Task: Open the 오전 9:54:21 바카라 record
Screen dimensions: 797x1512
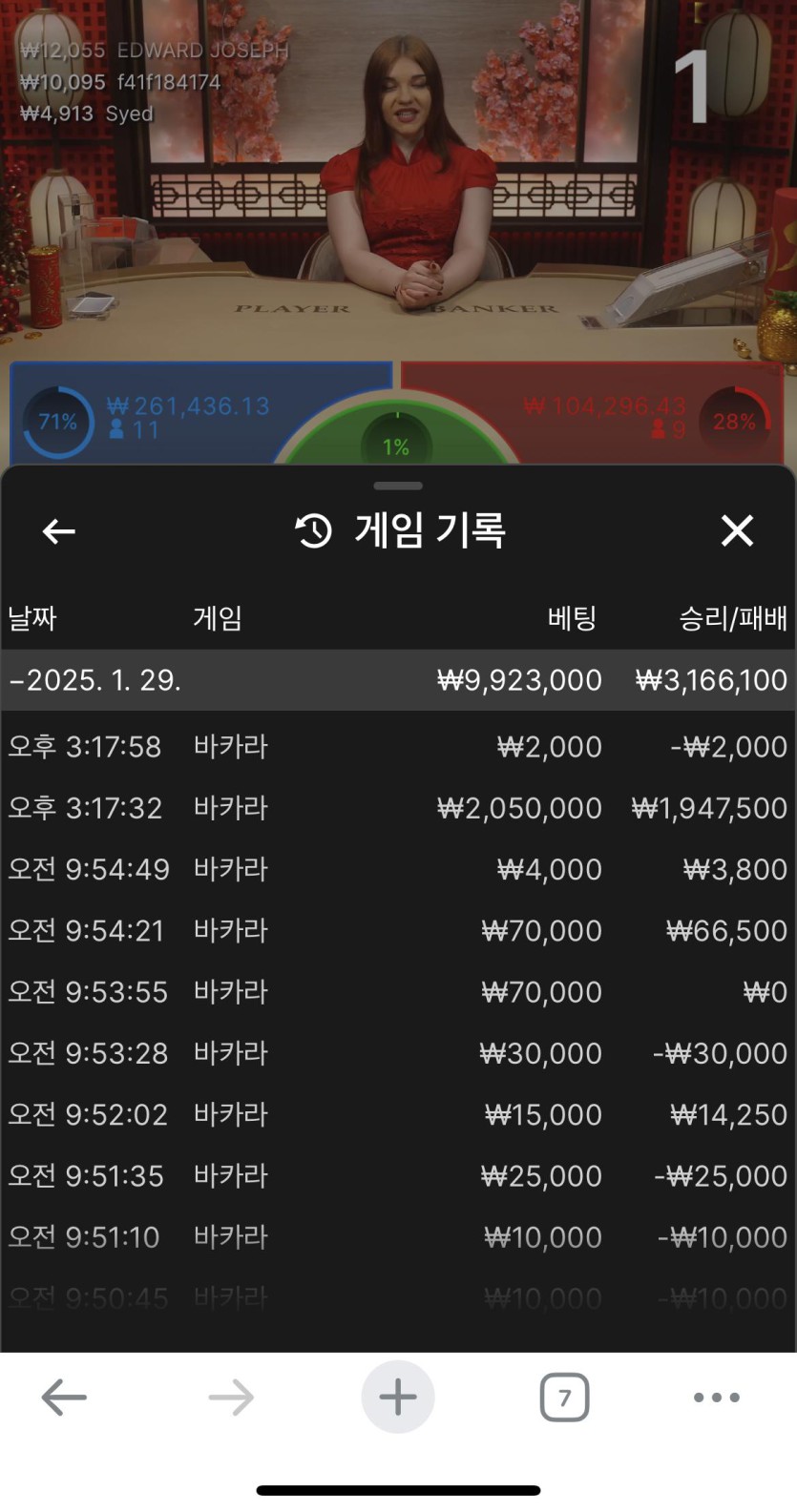Action: click(397, 930)
